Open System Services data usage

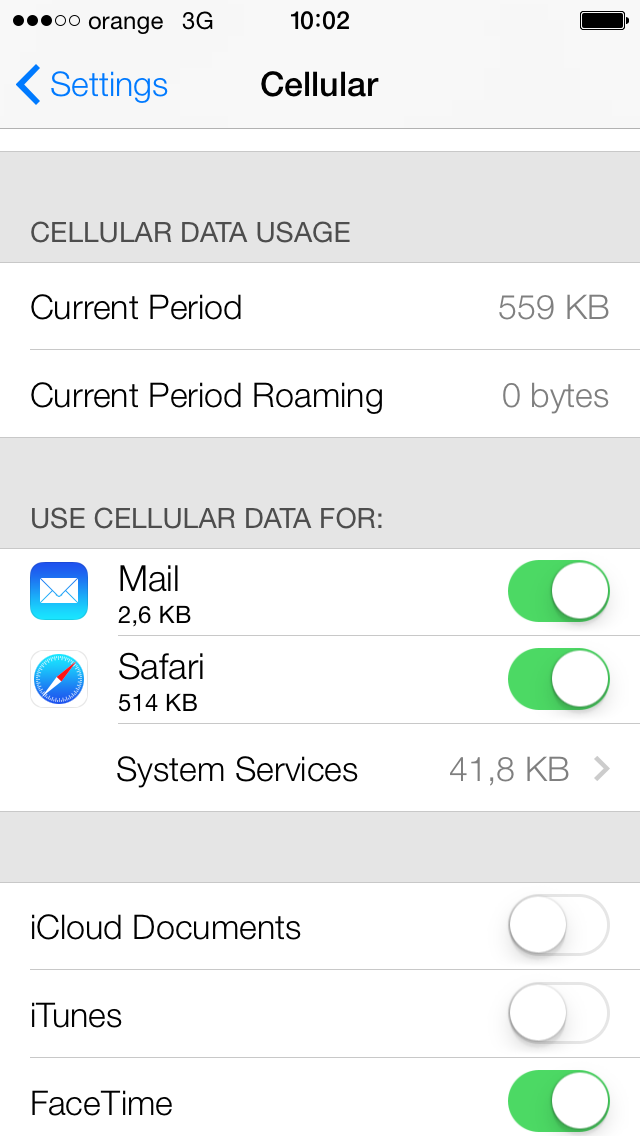click(320, 769)
